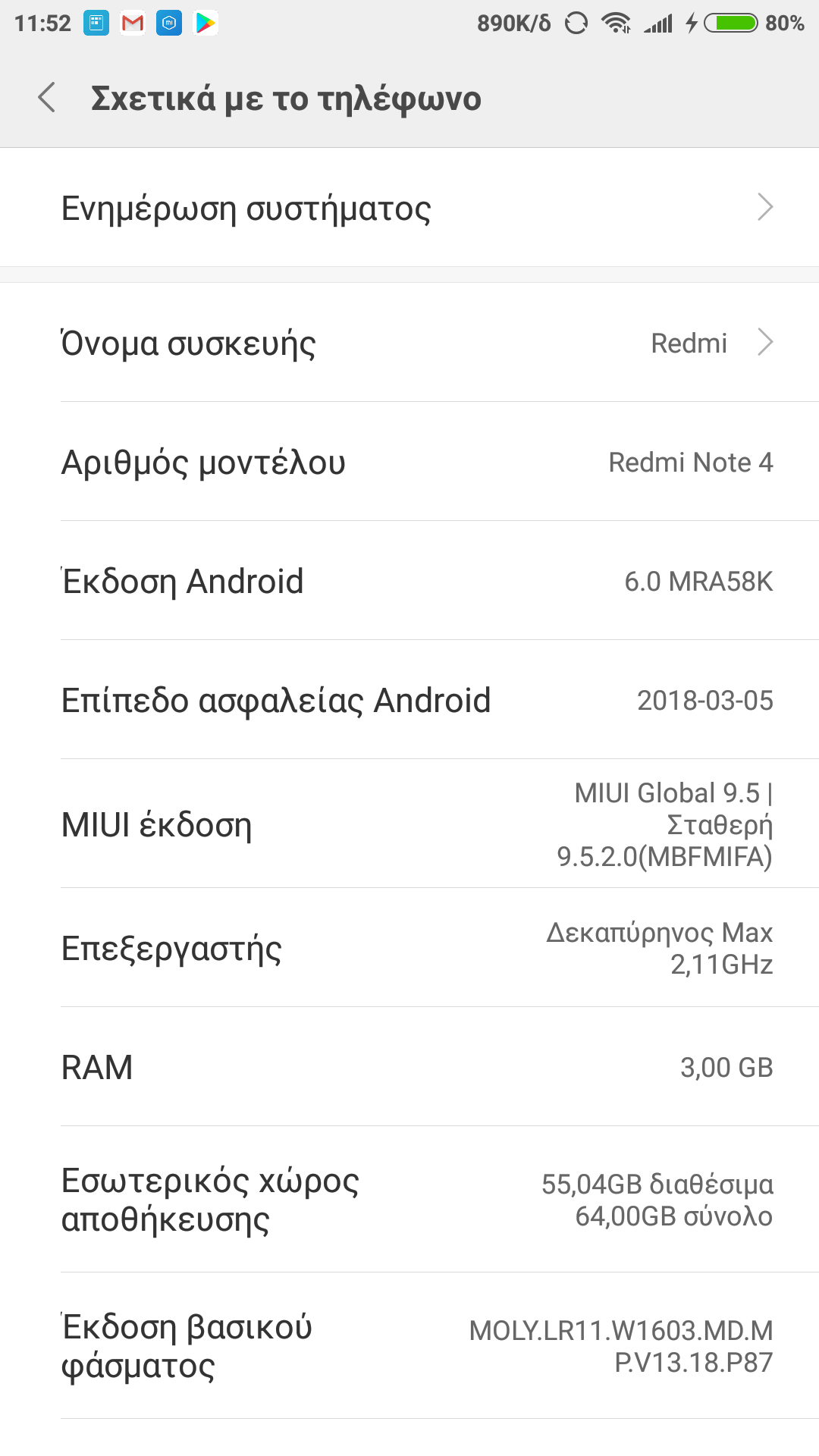This screenshot has width=819, height=1456.
Task: Tap the RAM row
Action: coord(409,1067)
